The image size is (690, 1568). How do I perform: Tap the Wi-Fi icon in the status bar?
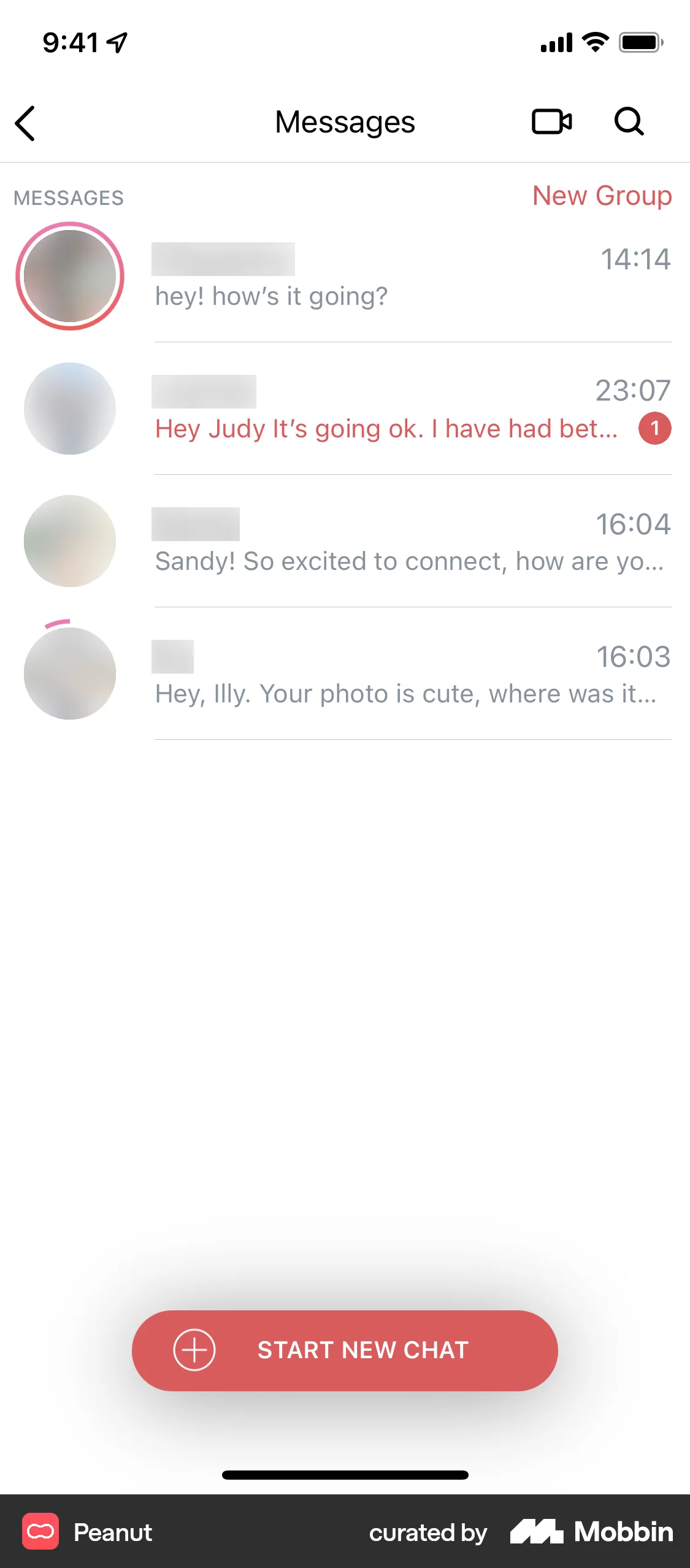pyautogui.click(x=592, y=40)
